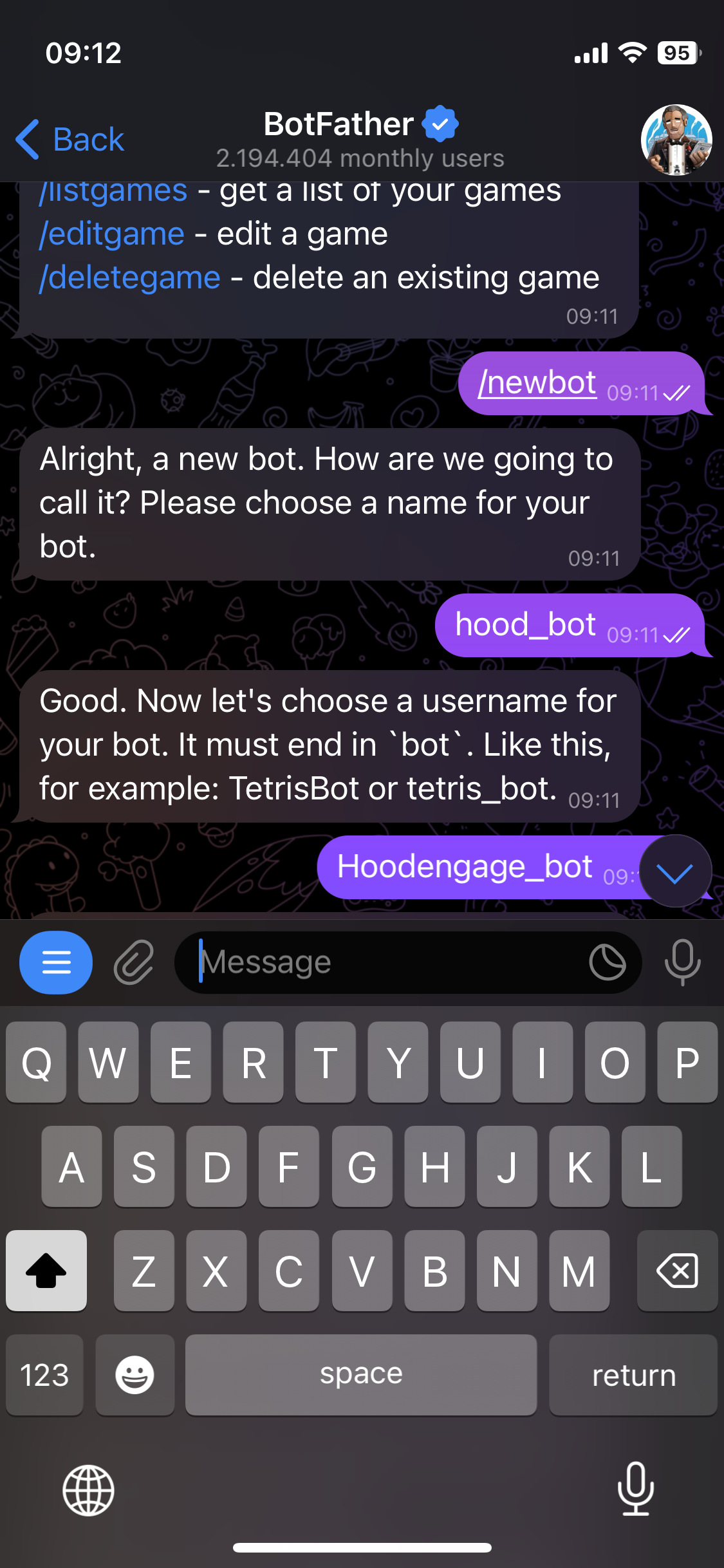Open the emoji keyboard
Viewport: 724px width, 1568px height.
click(135, 1376)
